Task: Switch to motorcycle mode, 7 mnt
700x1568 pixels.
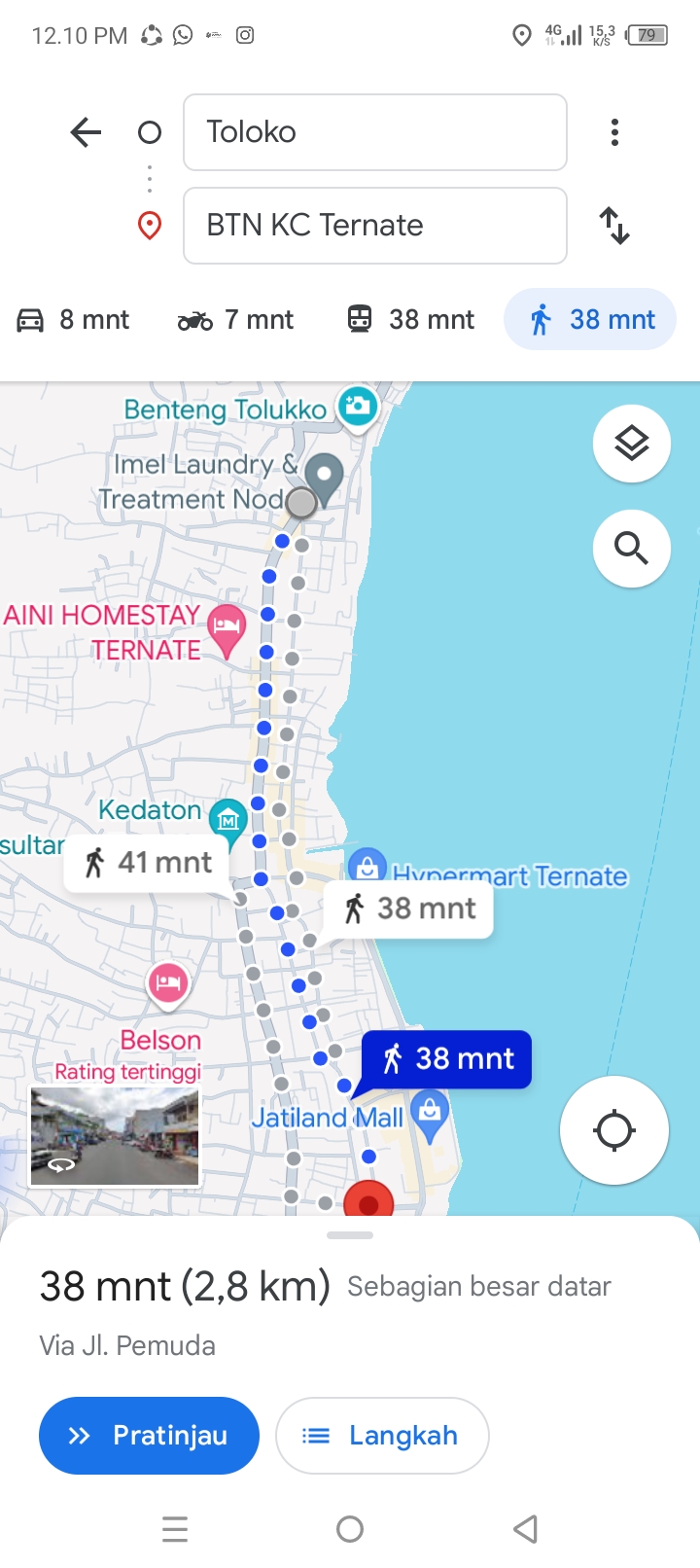Action: click(x=235, y=319)
